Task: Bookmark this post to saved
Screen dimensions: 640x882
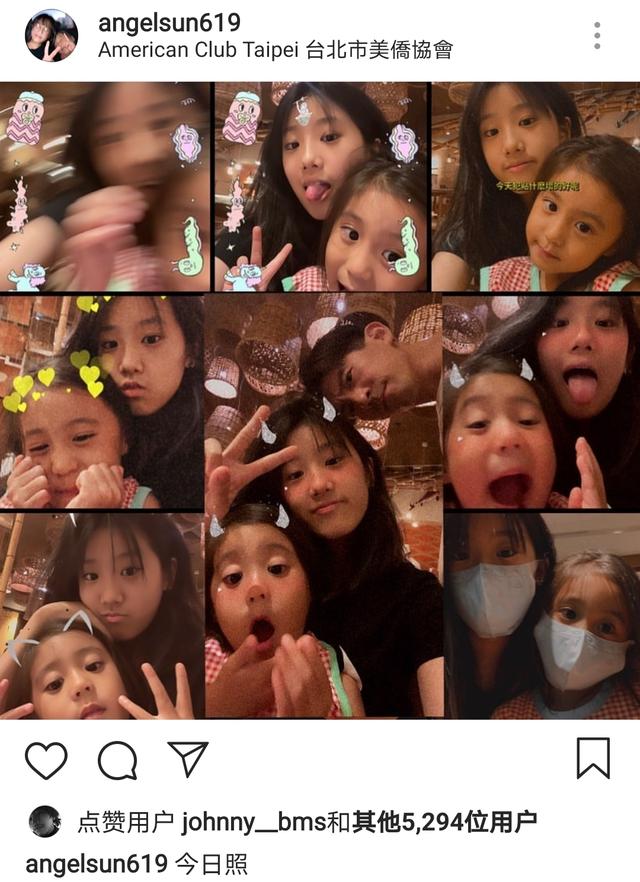Action: pos(593,758)
